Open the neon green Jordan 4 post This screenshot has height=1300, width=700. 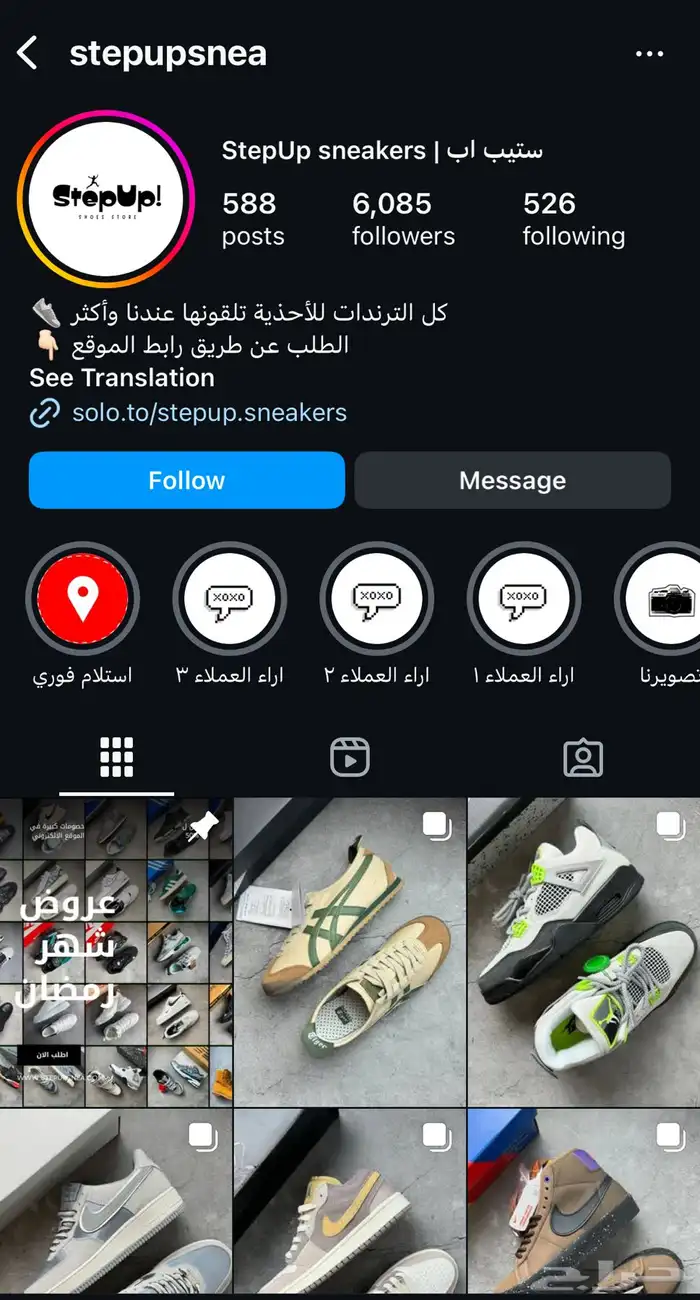point(583,950)
